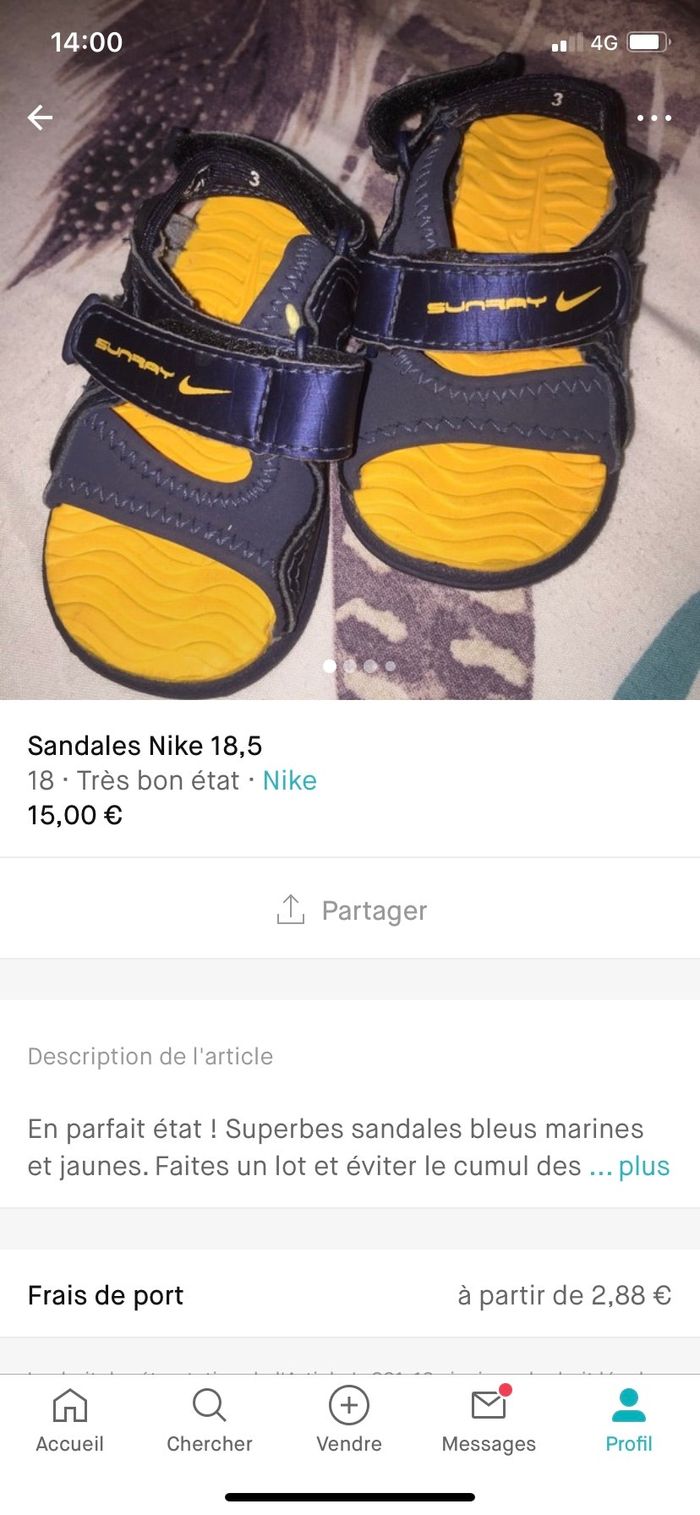The width and height of the screenshot is (700, 1515).
Task: Share this item with Partager
Action: (x=350, y=910)
